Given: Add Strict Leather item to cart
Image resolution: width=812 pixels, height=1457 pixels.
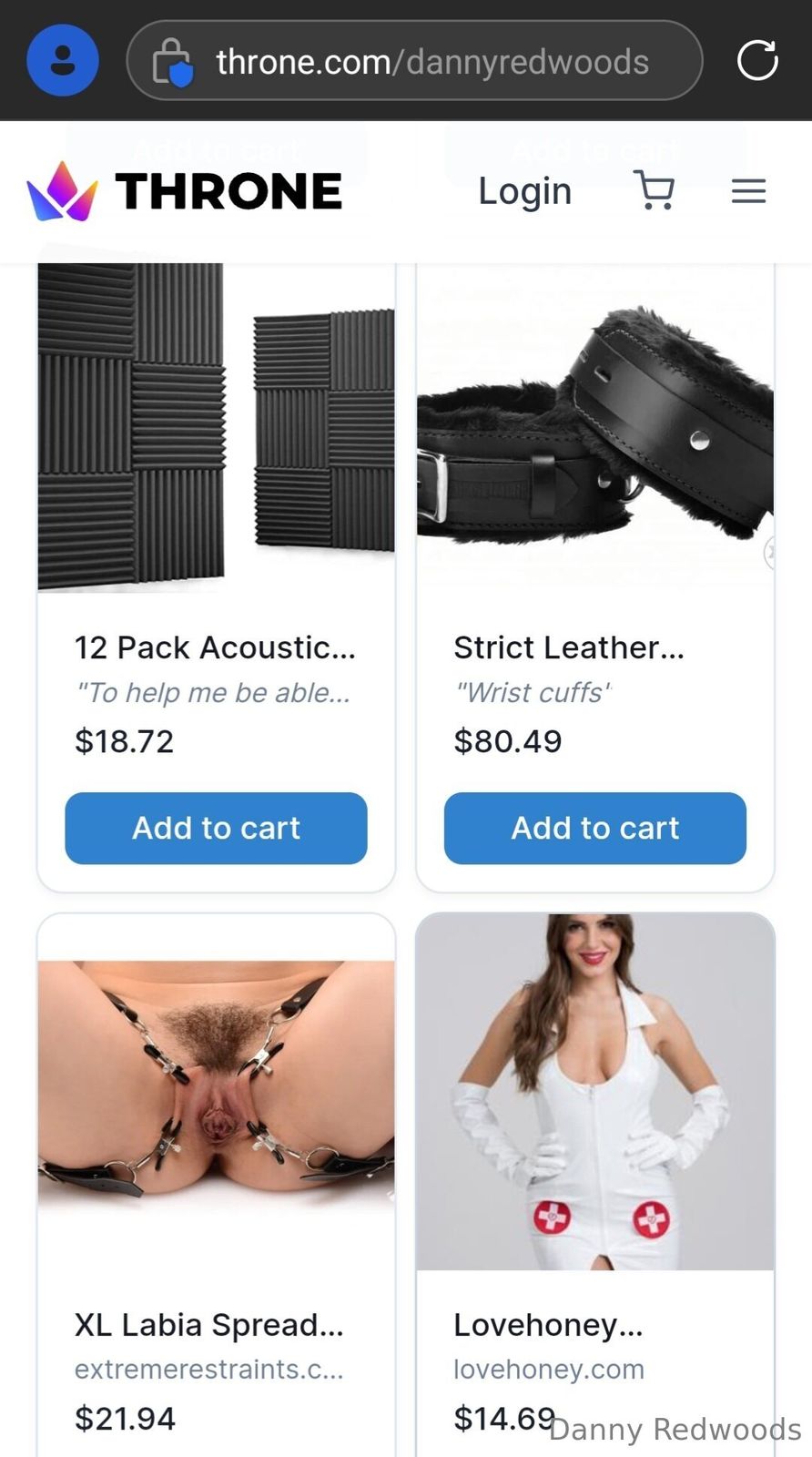Looking at the screenshot, I should click(594, 828).
